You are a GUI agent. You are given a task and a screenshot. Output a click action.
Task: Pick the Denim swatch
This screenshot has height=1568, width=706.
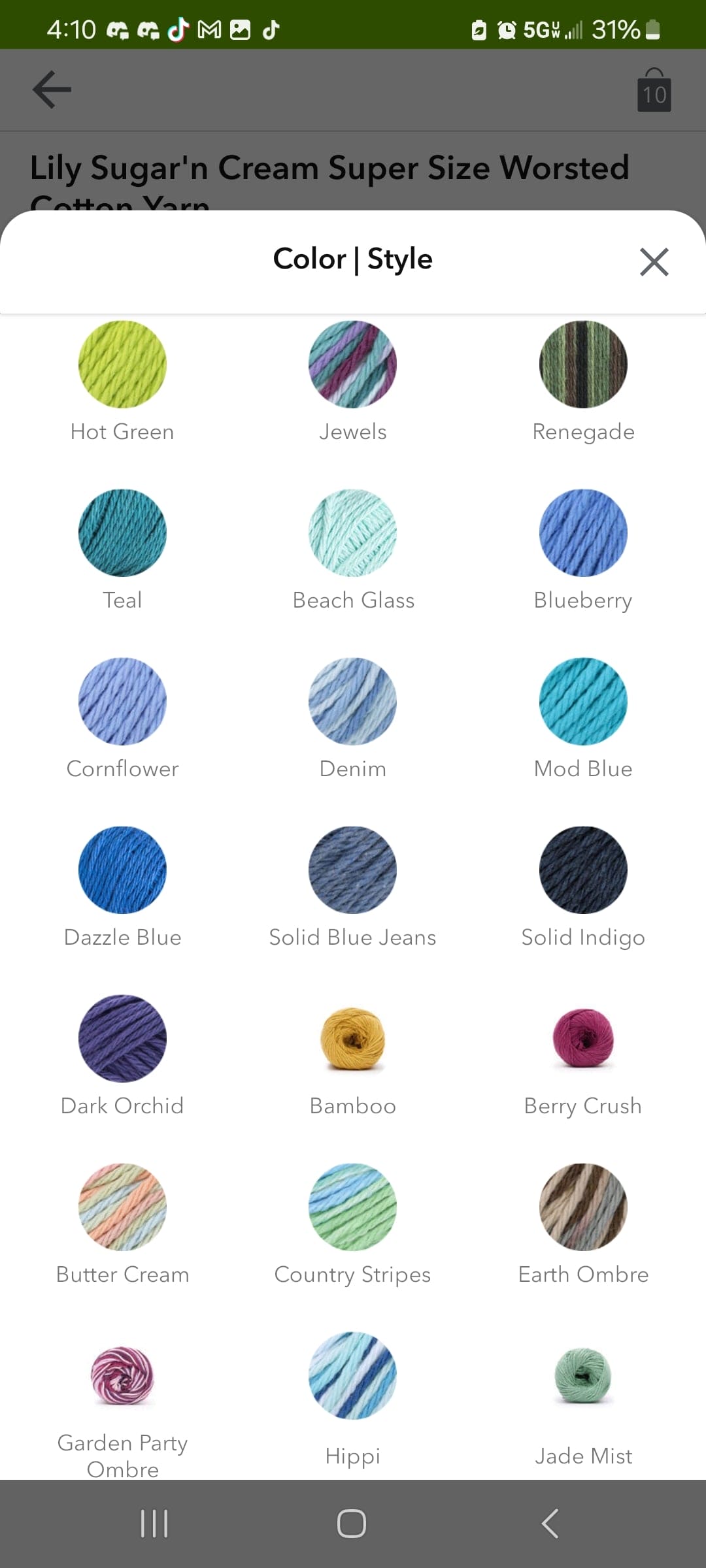pyautogui.click(x=352, y=701)
